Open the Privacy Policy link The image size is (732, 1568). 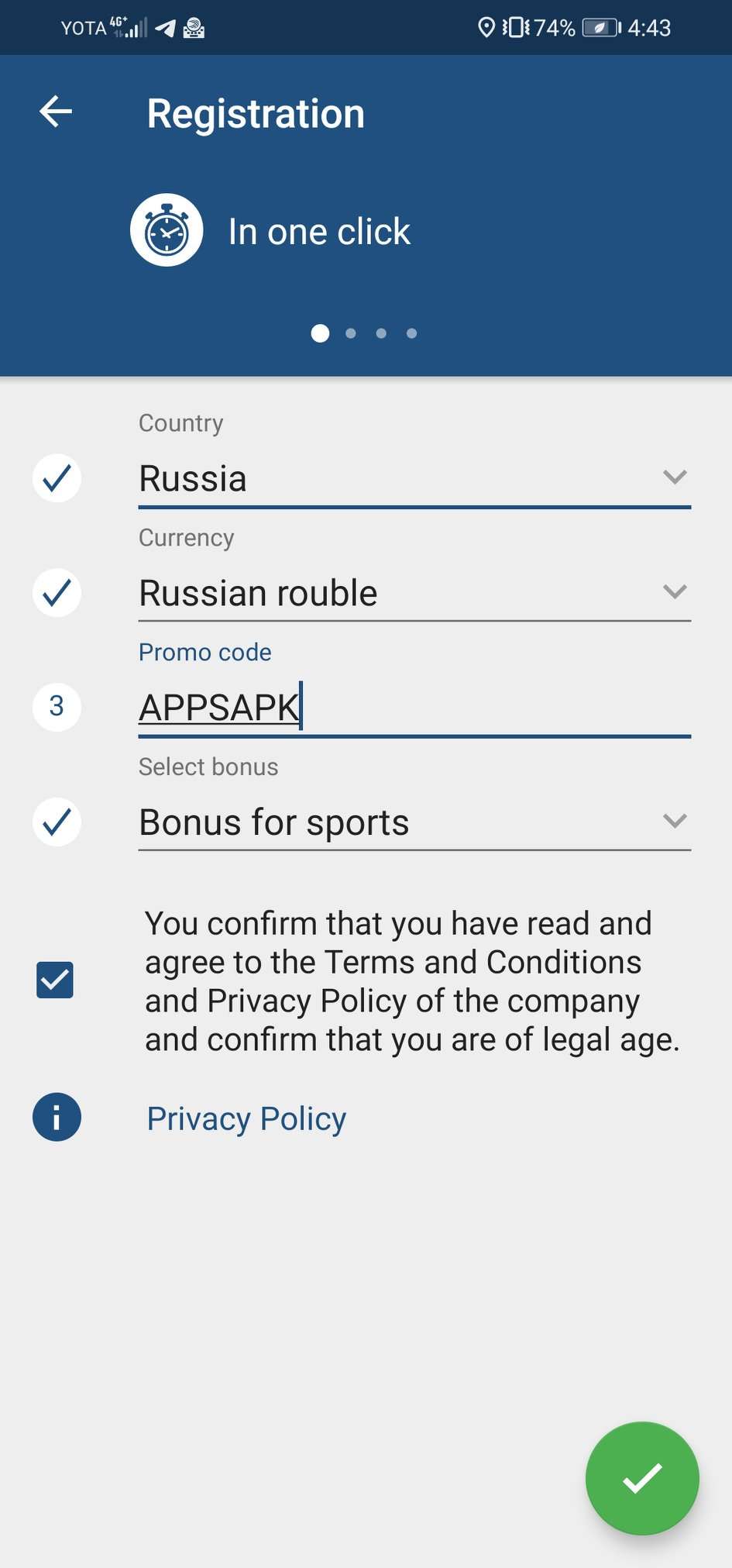click(246, 1118)
